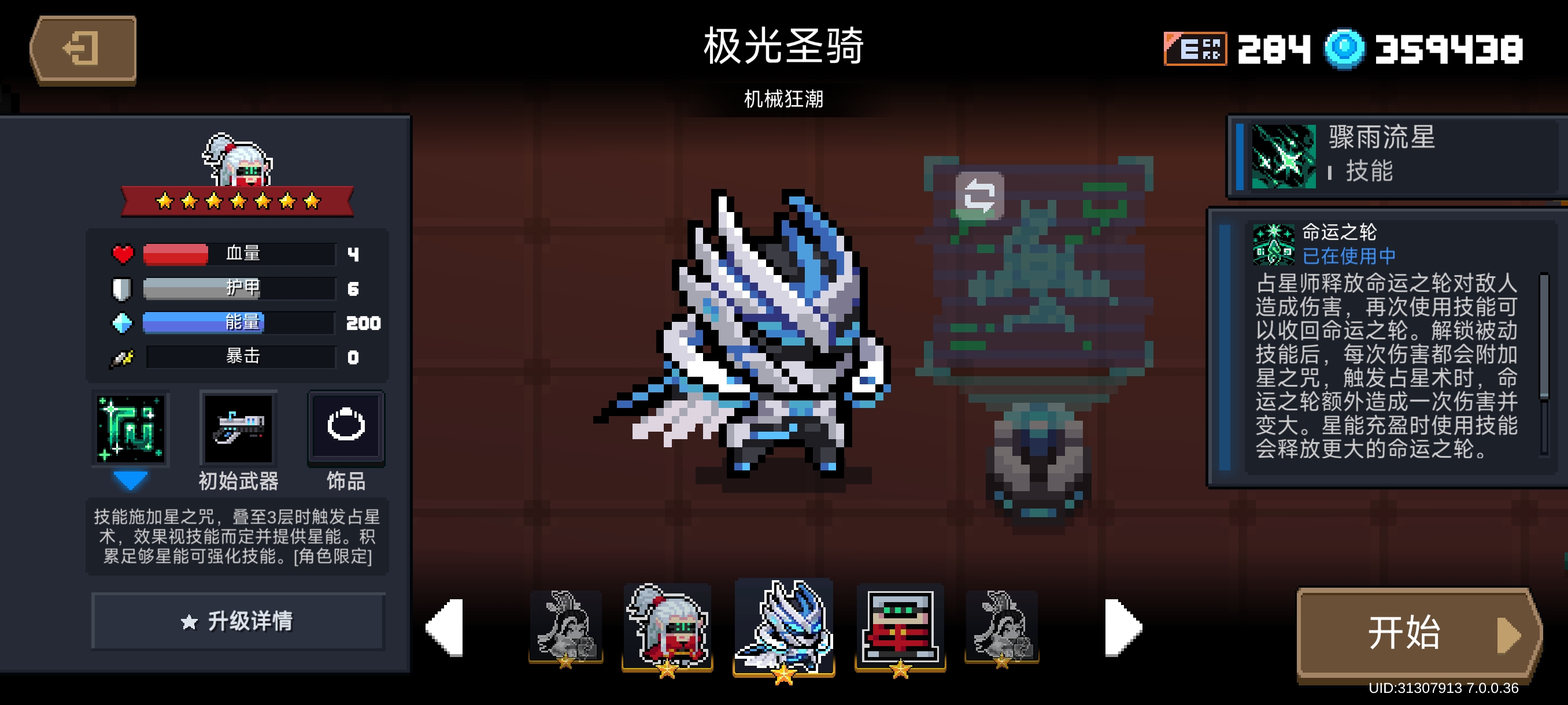
Task: Open the 饰品 accessory slot
Action: 346,429
